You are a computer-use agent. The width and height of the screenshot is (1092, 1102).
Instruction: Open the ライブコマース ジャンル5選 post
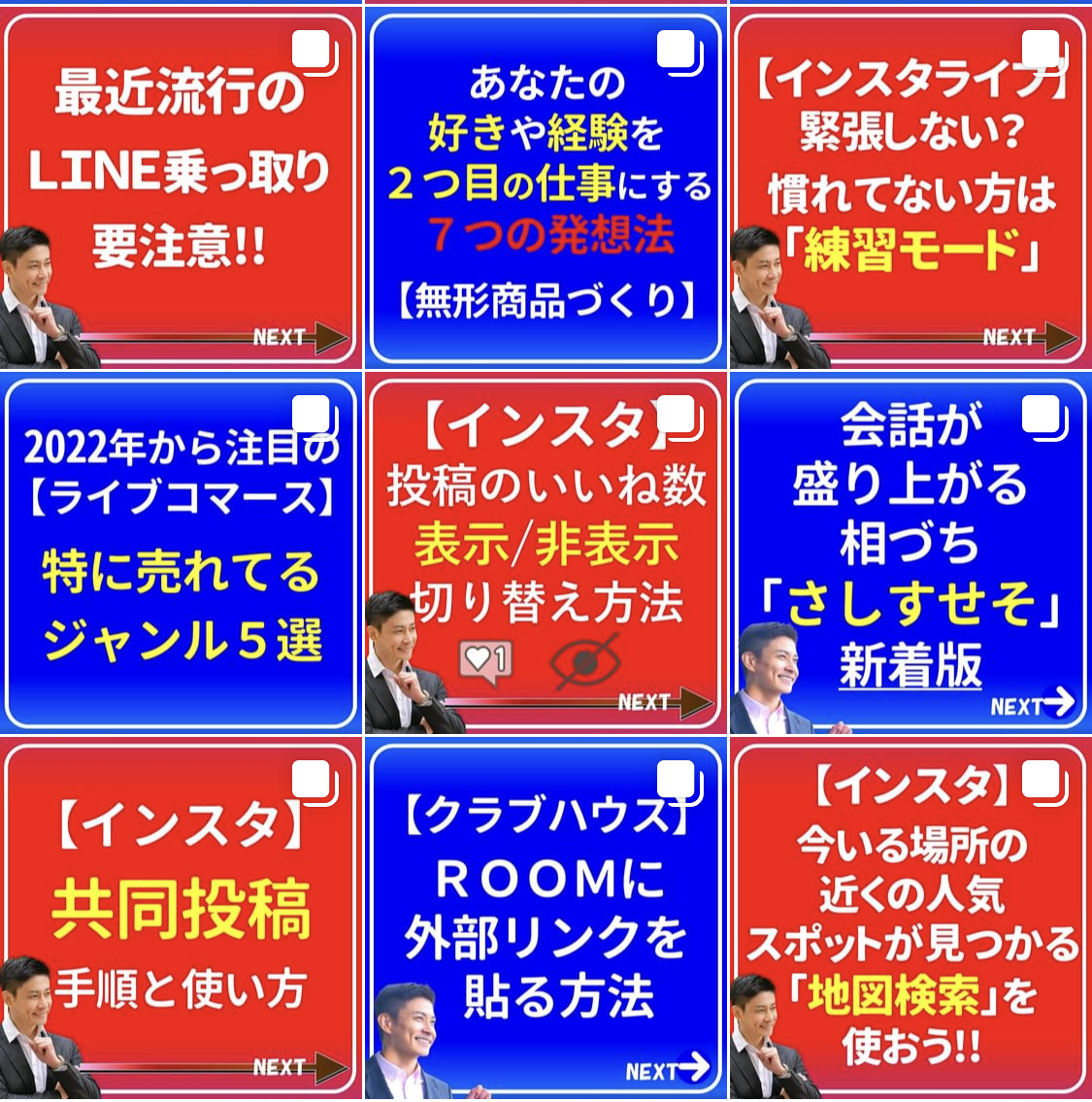[x=181, y=551]
